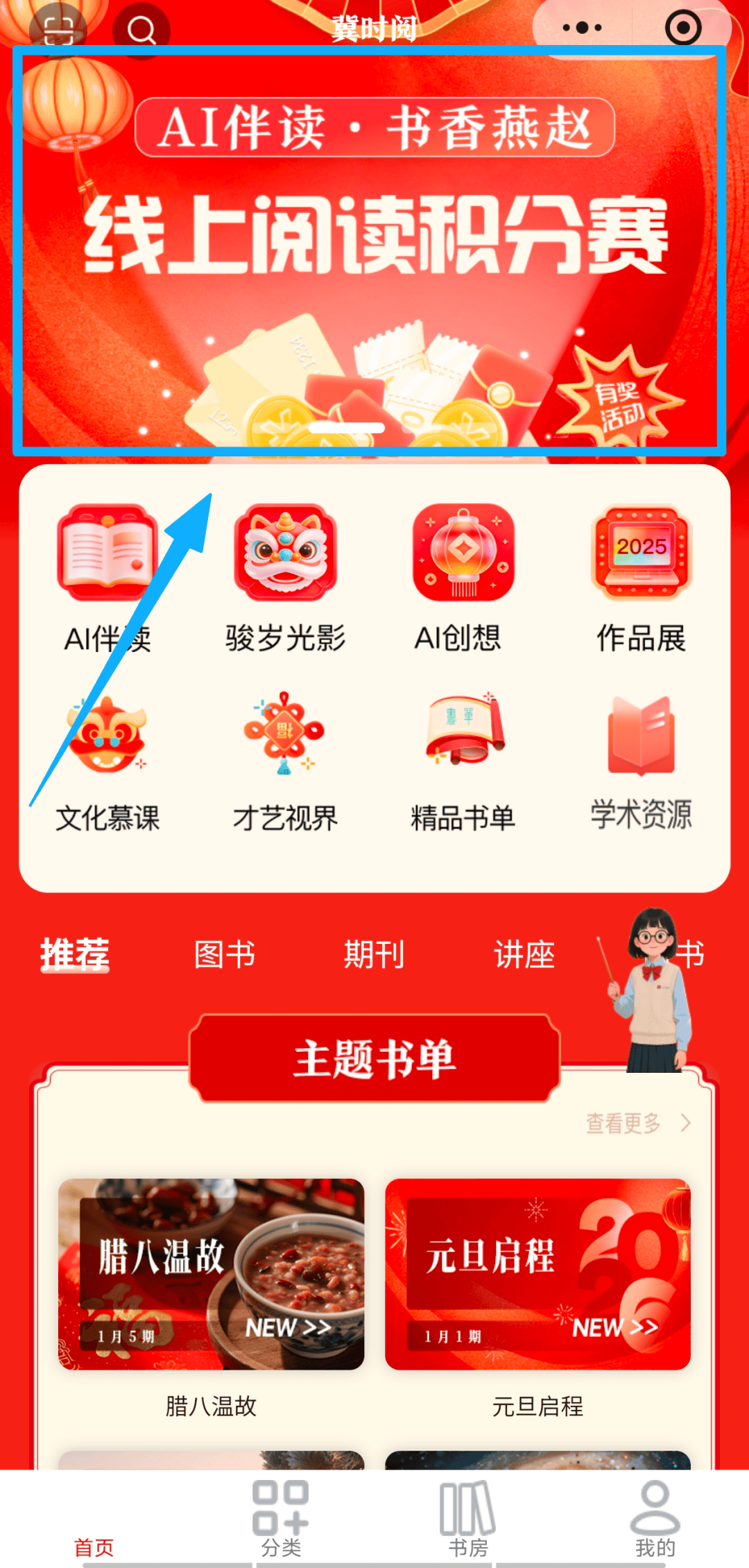Image resolution: width=749 pixels, height=1568 pixels.
Task: Open the mini program more options menu
Action: click(582, 28)
